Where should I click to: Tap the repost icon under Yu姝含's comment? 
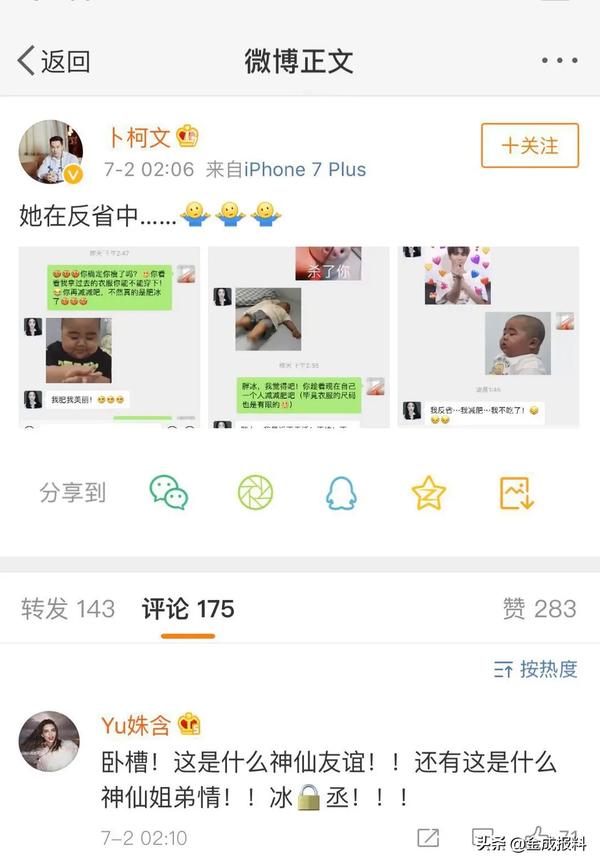(x=428, y=837)
